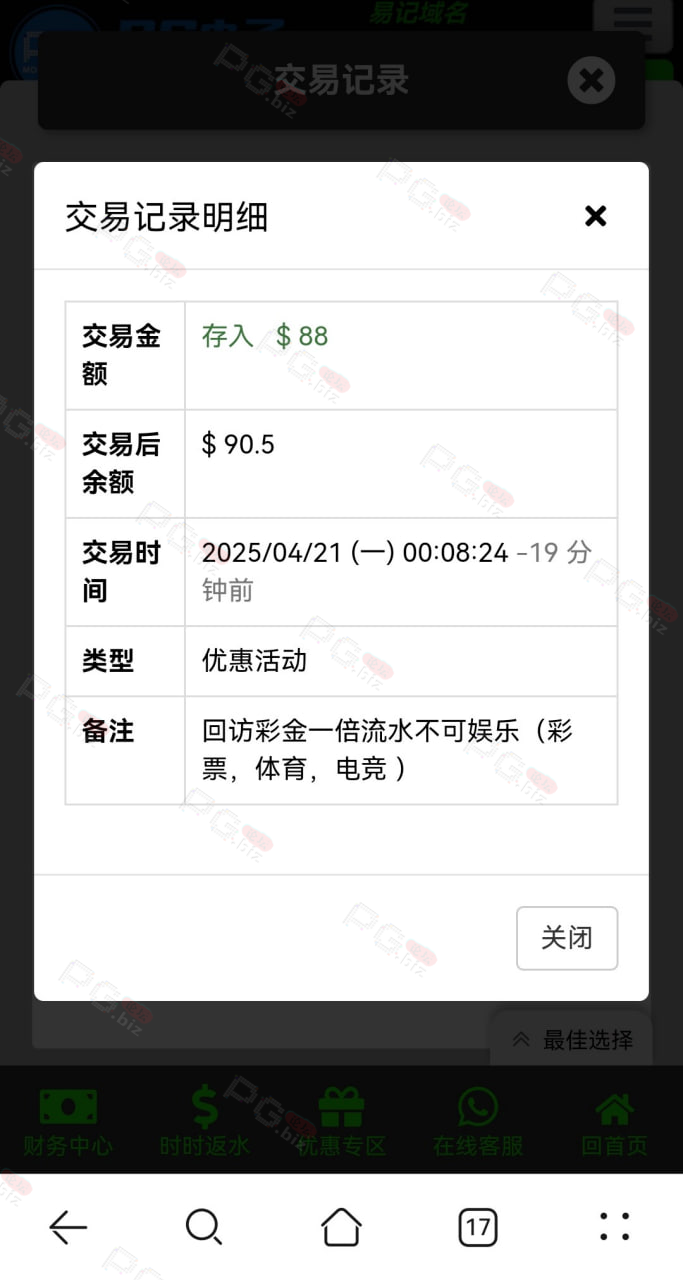This screenshot has width=683, height=1280.
Task: View the 17 open browser tabs
Action: (x=478, y=1227)
